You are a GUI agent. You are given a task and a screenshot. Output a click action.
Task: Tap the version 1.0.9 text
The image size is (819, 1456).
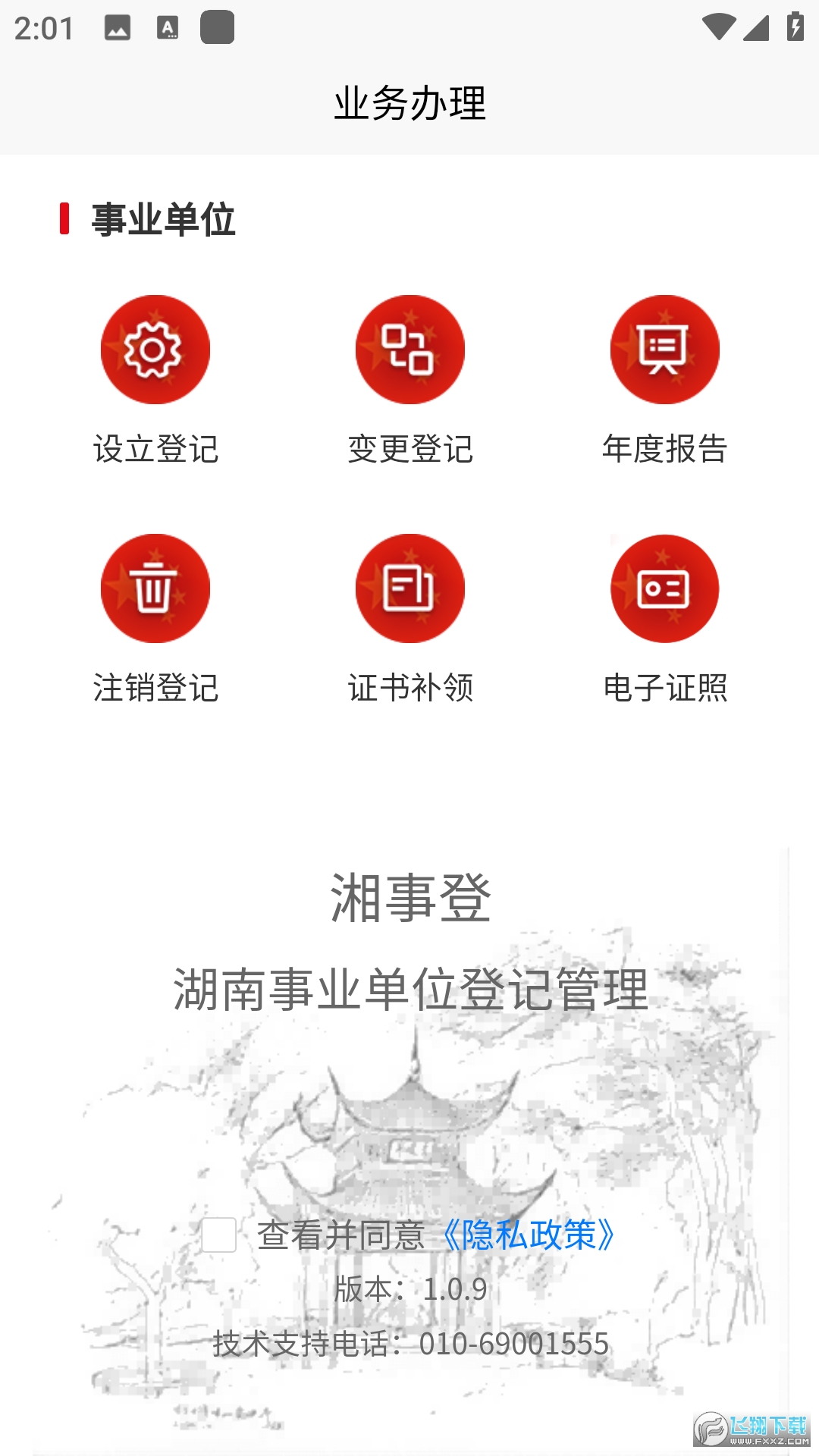tap(409, 1288)
